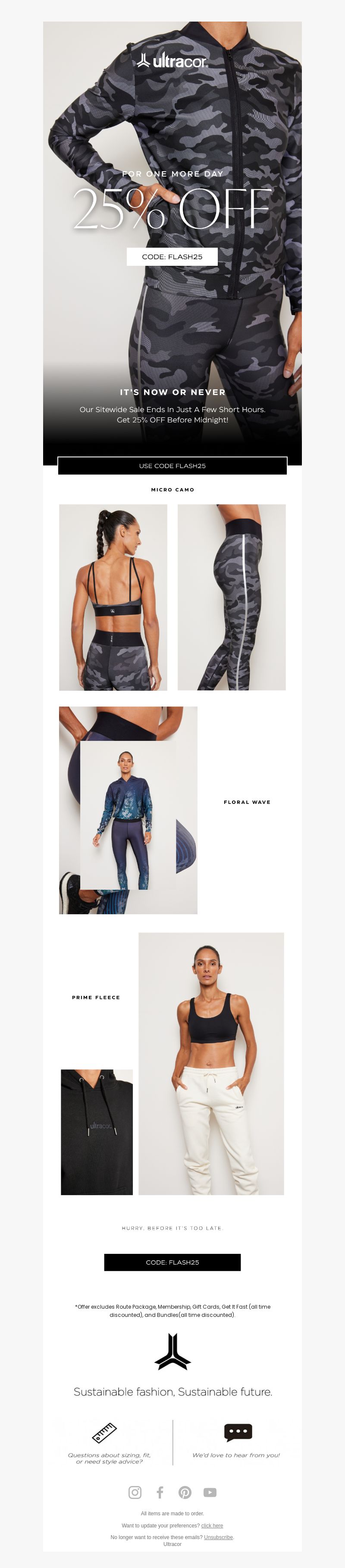Image resolution: width=345 pixels, height=1568 pixels.
Task: Open Ultracor's YouTube channel
Action: click(x=210, y=1492)
